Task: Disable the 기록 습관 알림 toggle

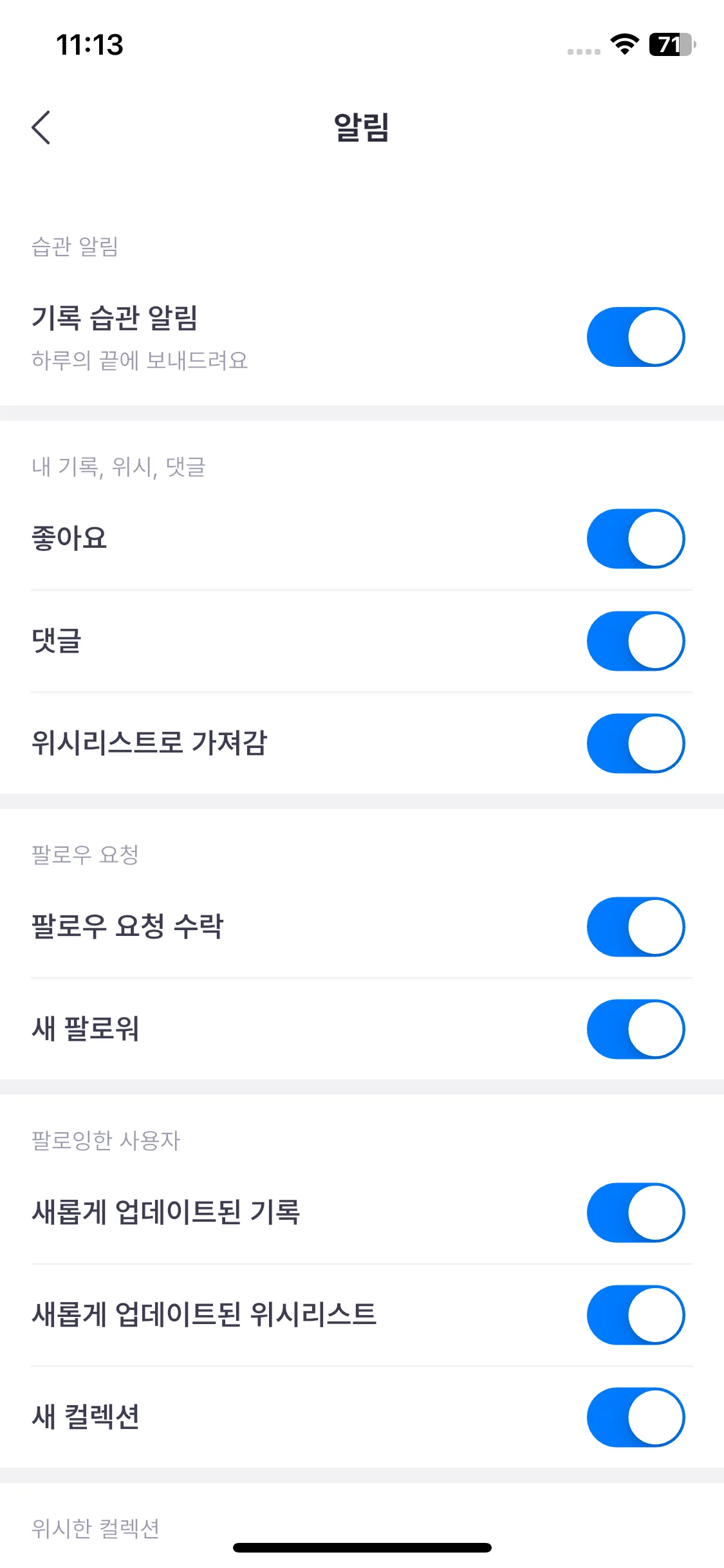Action: [635, 336]
